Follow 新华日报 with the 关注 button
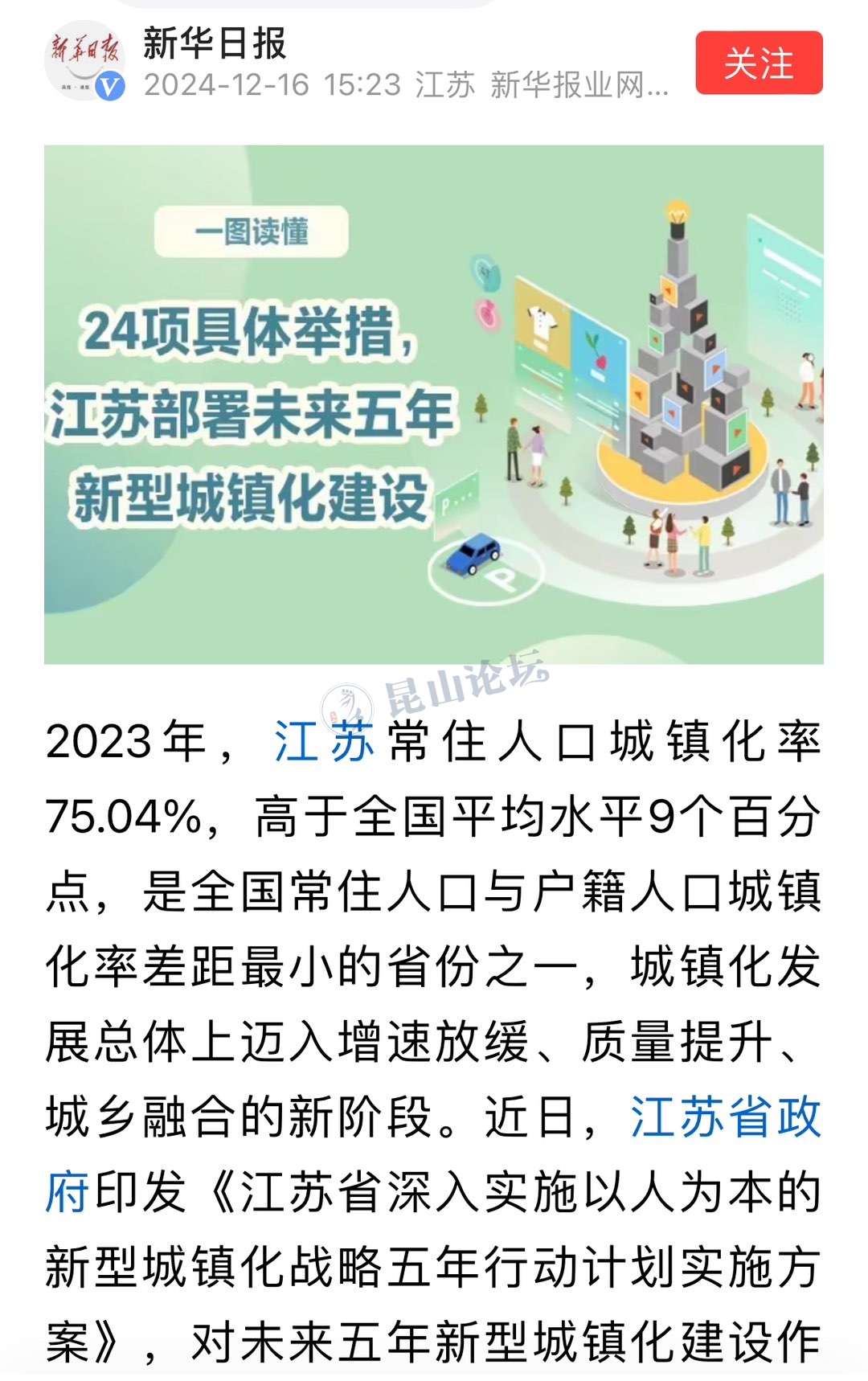 tap(759, 63)
